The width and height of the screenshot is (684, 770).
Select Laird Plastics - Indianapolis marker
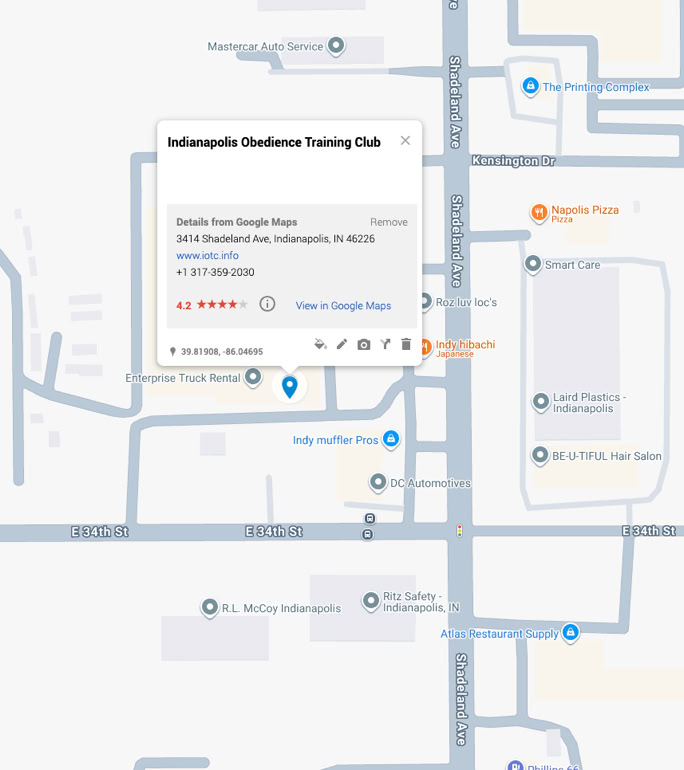[x=541, y=402]
